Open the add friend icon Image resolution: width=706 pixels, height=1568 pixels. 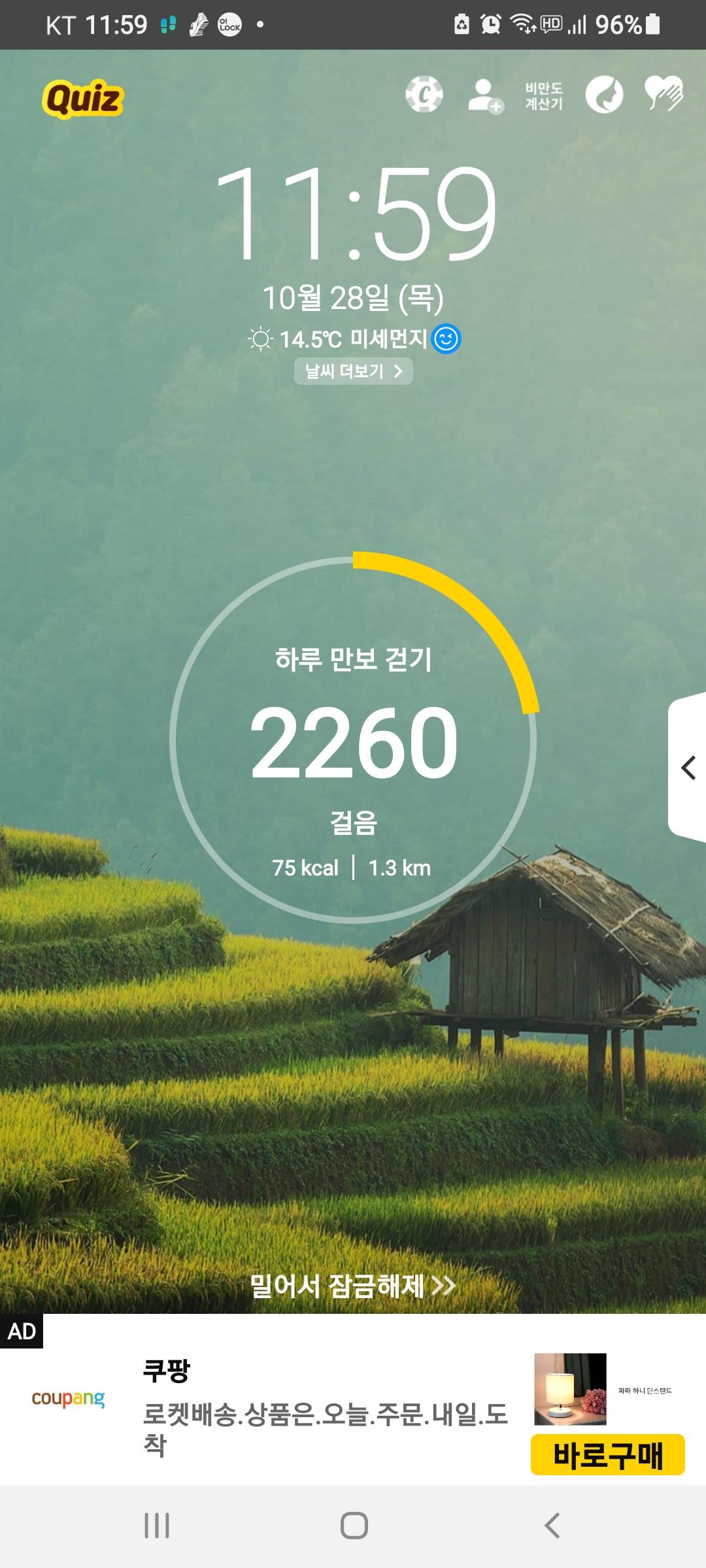[x=484, y=95]
